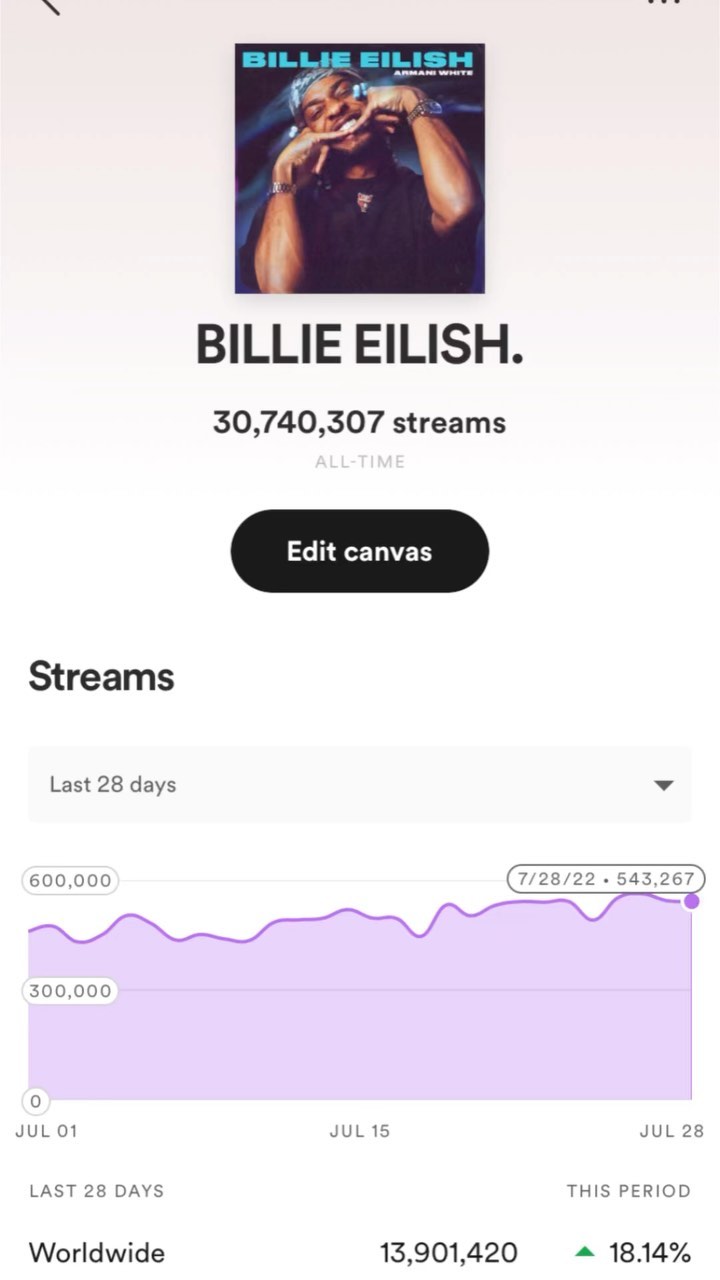The image size is (720, 1280).
Task: Tap the Edit canvas button
Action: click(x=360, y=551)
